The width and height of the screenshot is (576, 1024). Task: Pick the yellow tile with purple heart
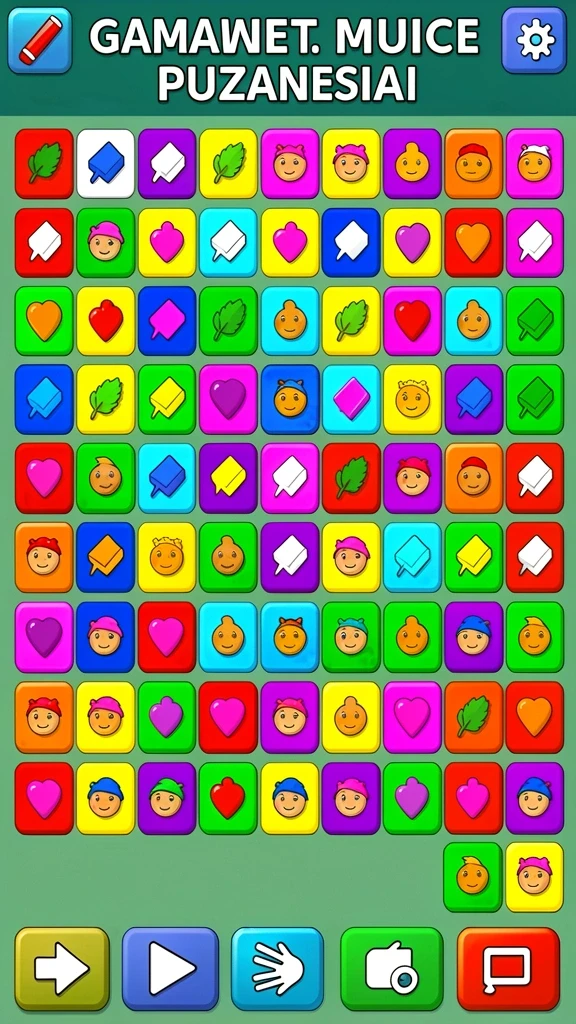pyautogui.click(x=413, y=242)
